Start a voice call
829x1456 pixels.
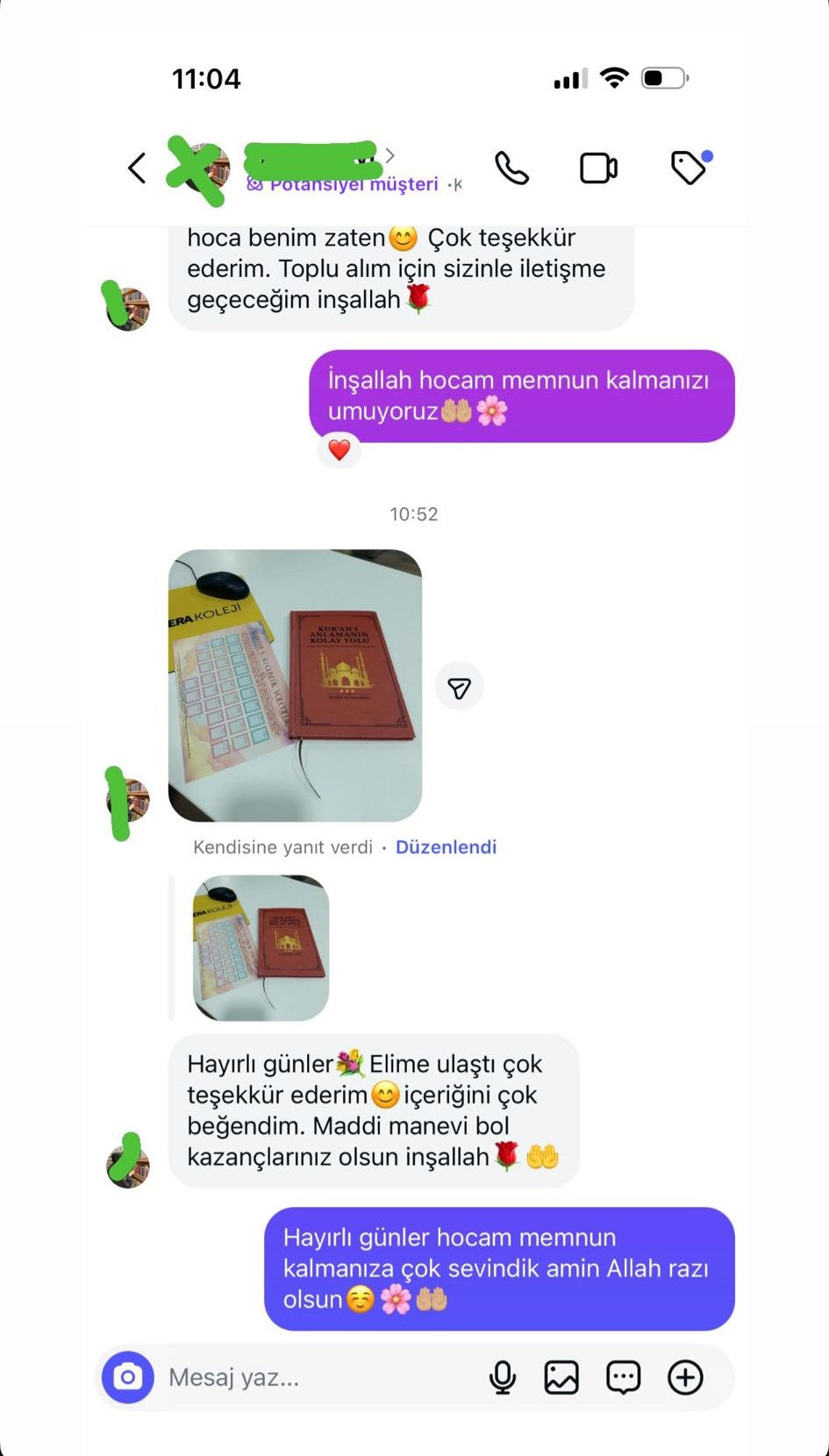[511, 168]
